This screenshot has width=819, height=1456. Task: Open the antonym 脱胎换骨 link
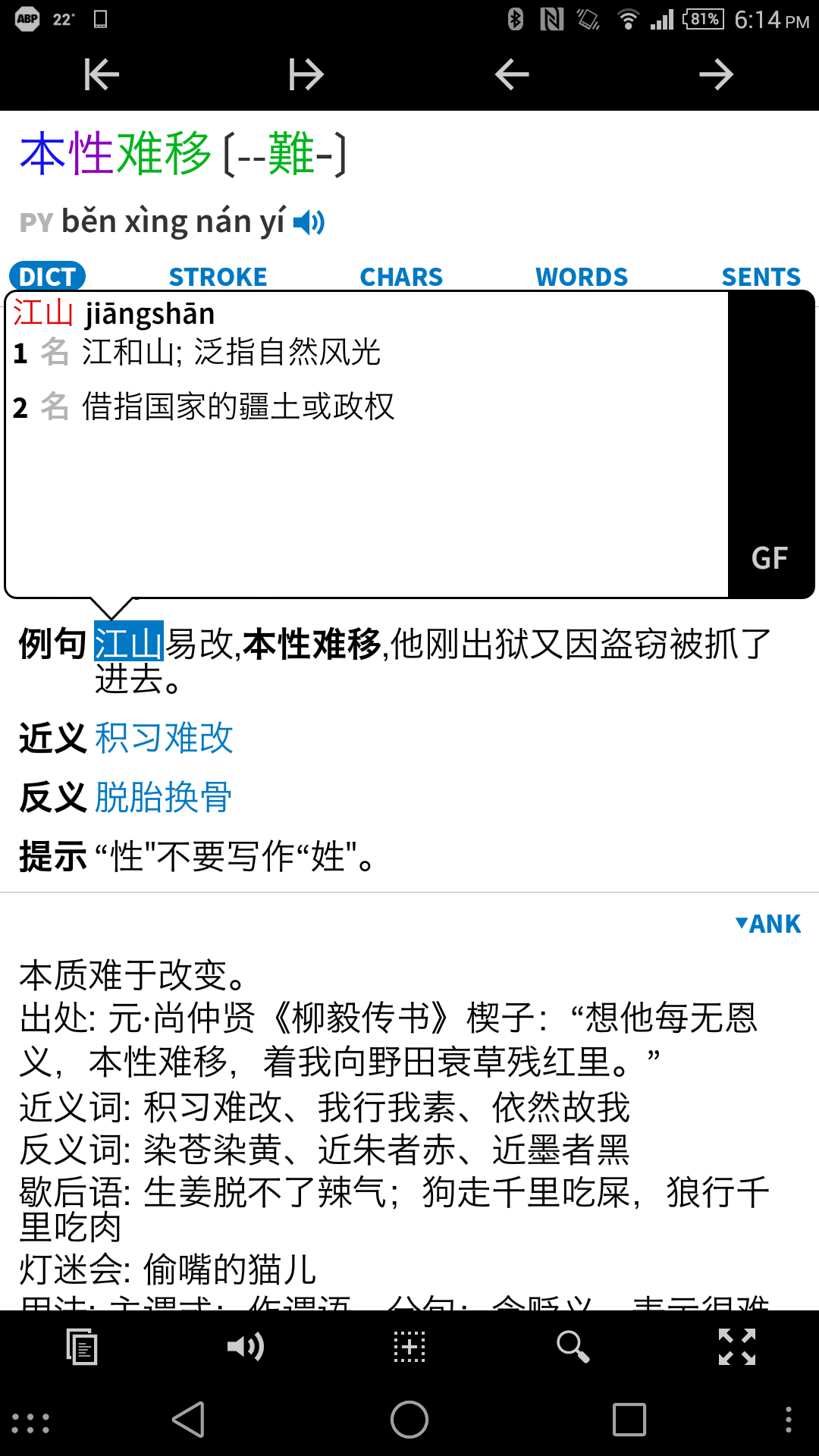[164, 797]
